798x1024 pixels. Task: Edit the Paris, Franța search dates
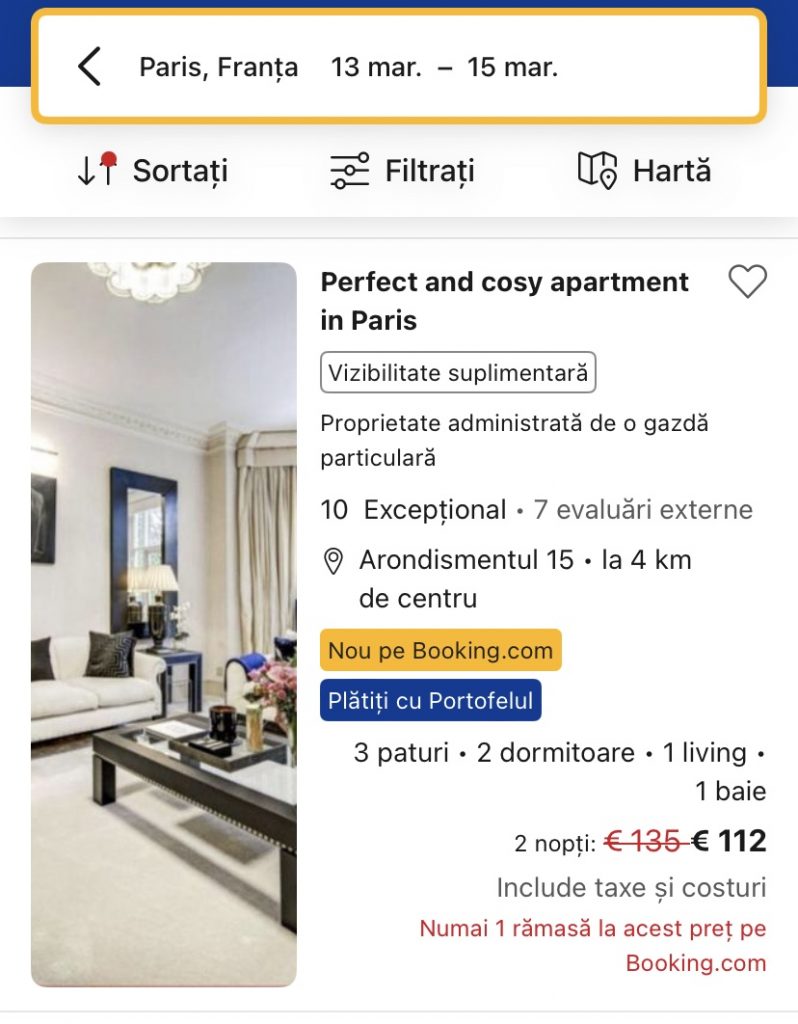[444, 67]
